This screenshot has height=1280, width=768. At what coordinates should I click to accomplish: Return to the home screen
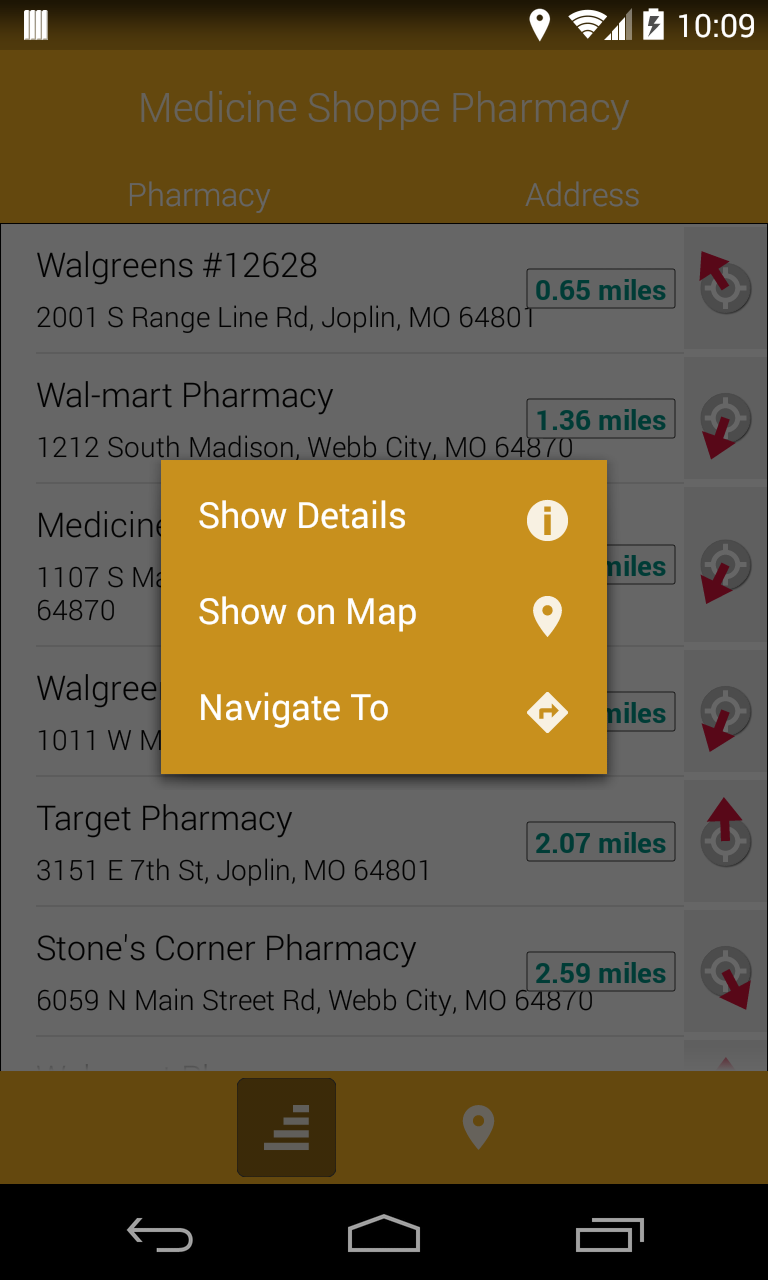pos(384,1235)
